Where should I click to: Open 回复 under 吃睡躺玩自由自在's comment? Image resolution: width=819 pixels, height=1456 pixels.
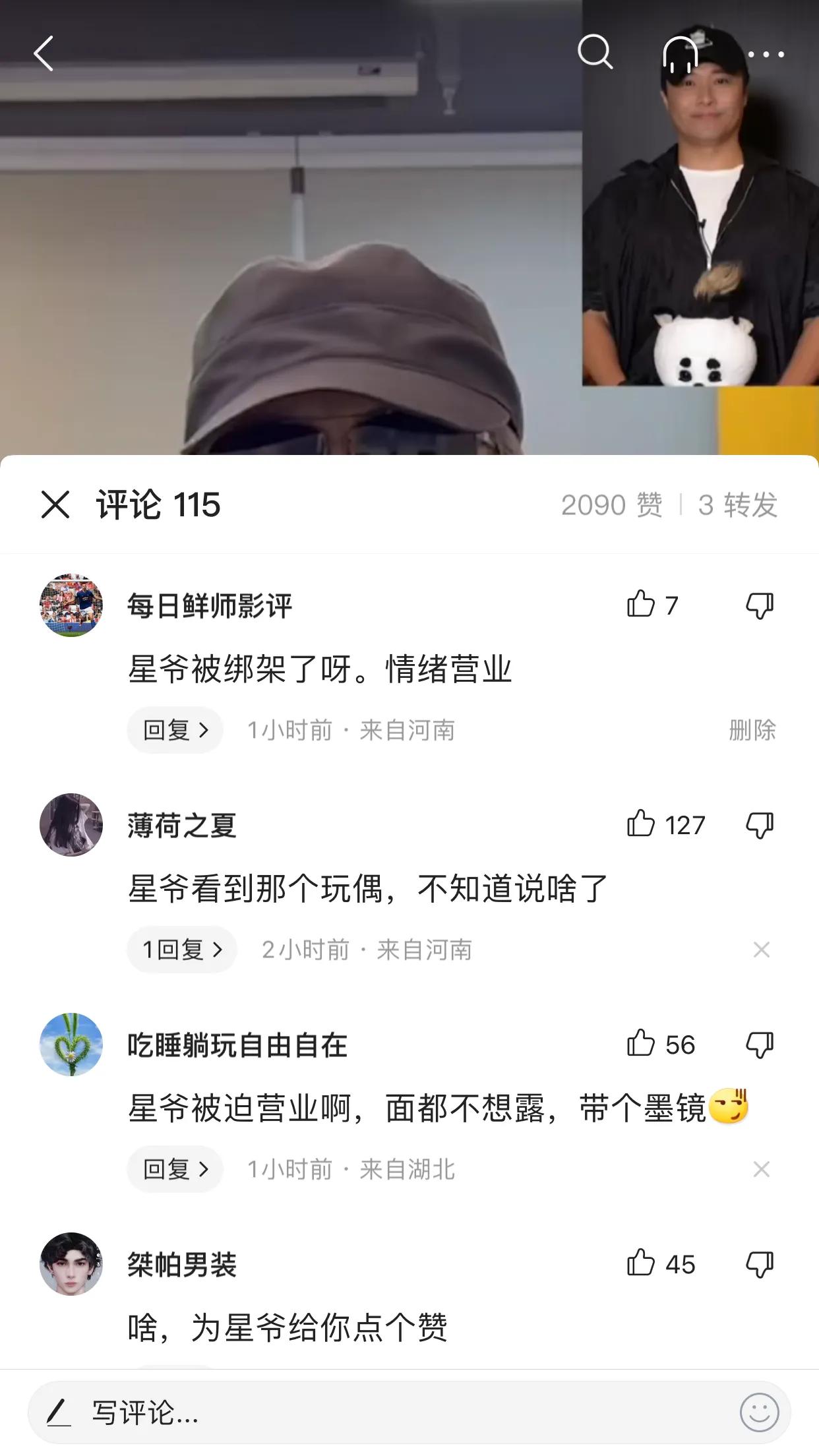click(x=175, y=1169)
